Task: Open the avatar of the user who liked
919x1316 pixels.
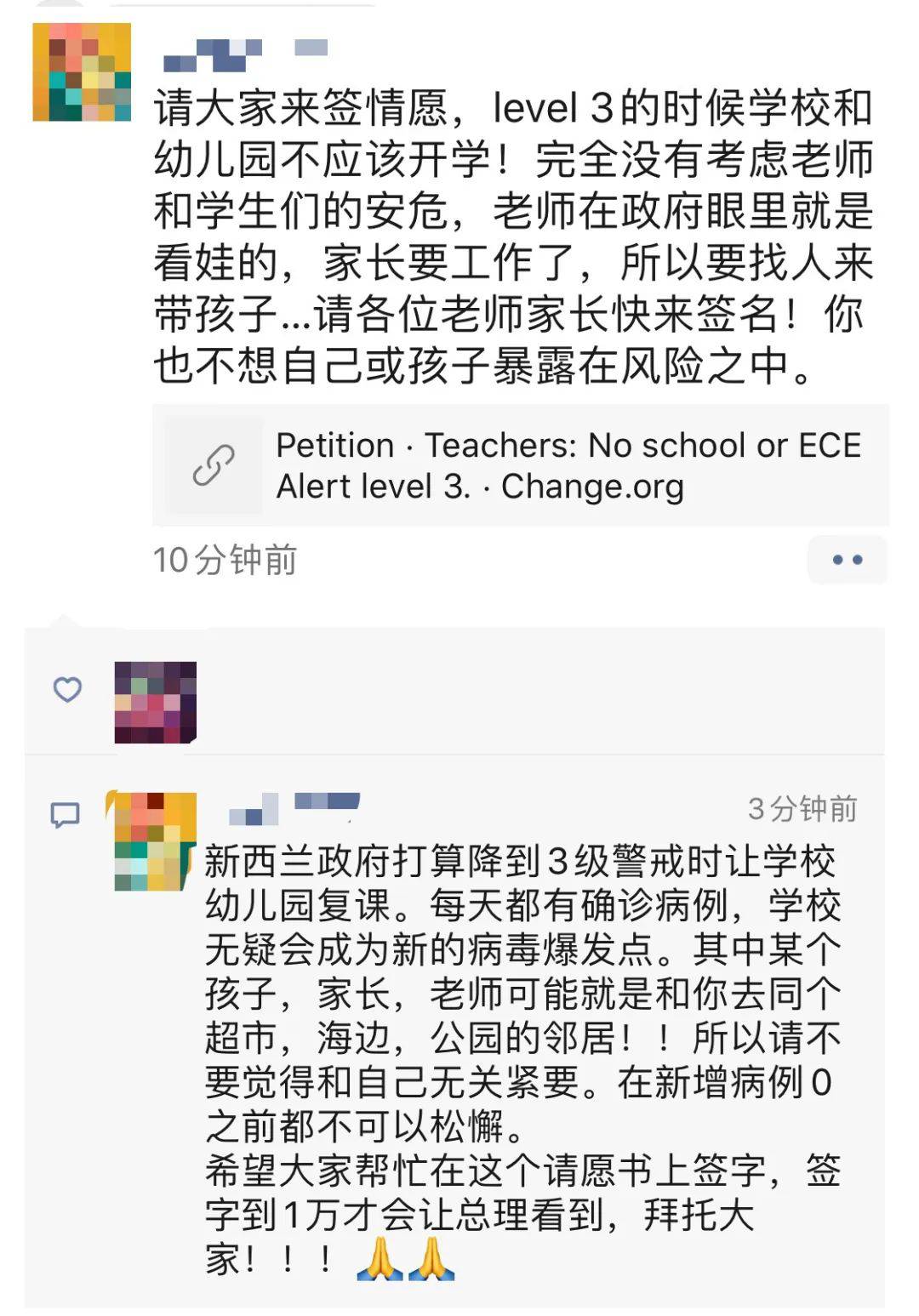Action: point(156,702)
